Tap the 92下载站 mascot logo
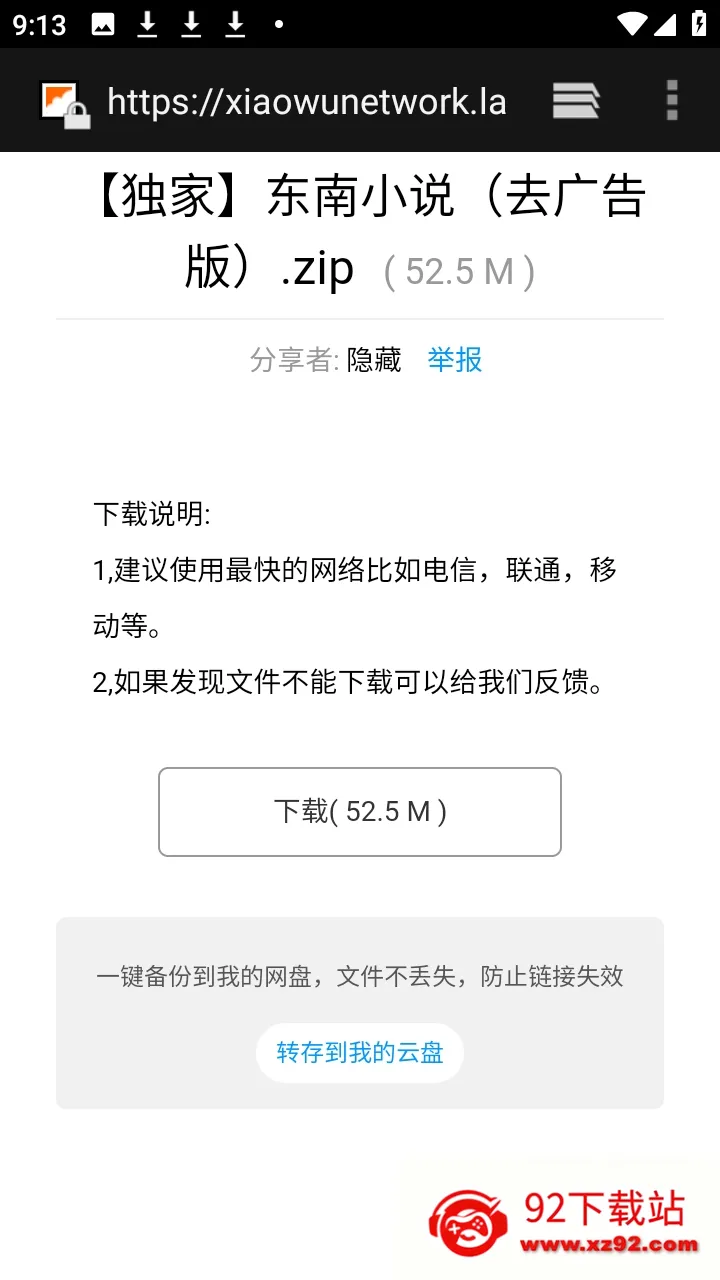The image size is (720, 1280). 470,1220
